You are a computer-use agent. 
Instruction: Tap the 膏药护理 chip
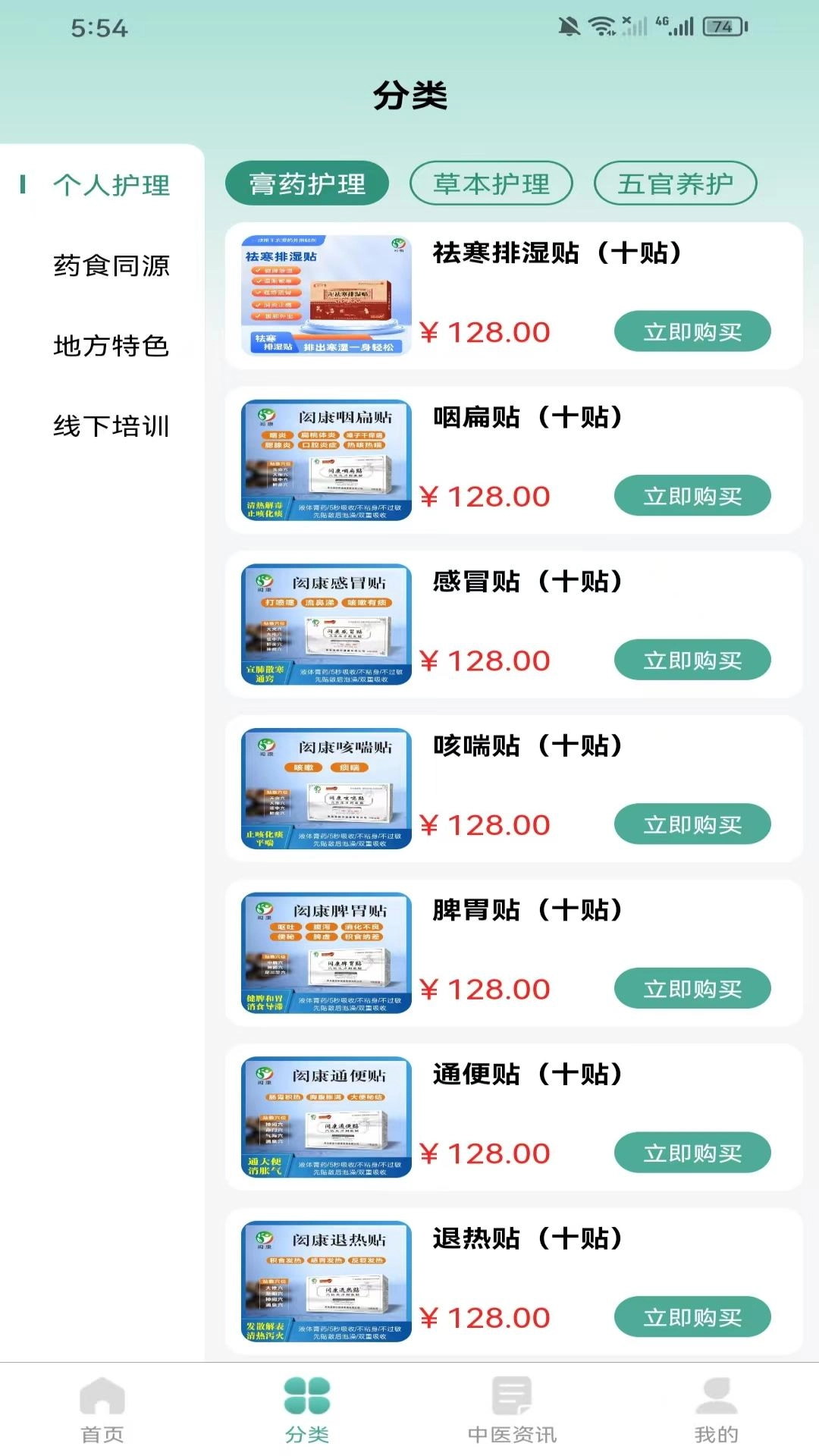click(307, 184)
